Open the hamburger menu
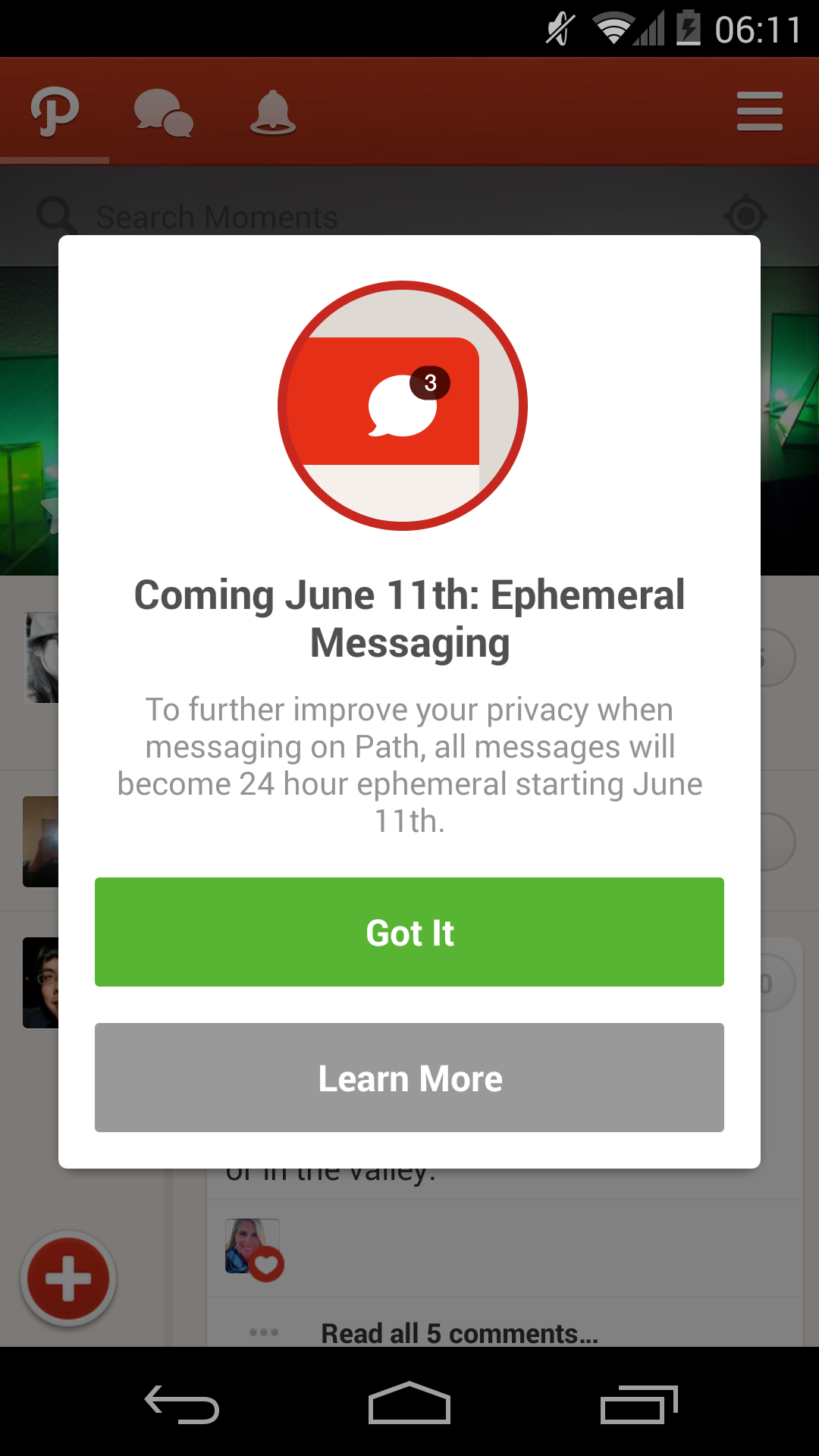Image resolution: width=819 pixels, height=1456 pixels. pos(760,111)
